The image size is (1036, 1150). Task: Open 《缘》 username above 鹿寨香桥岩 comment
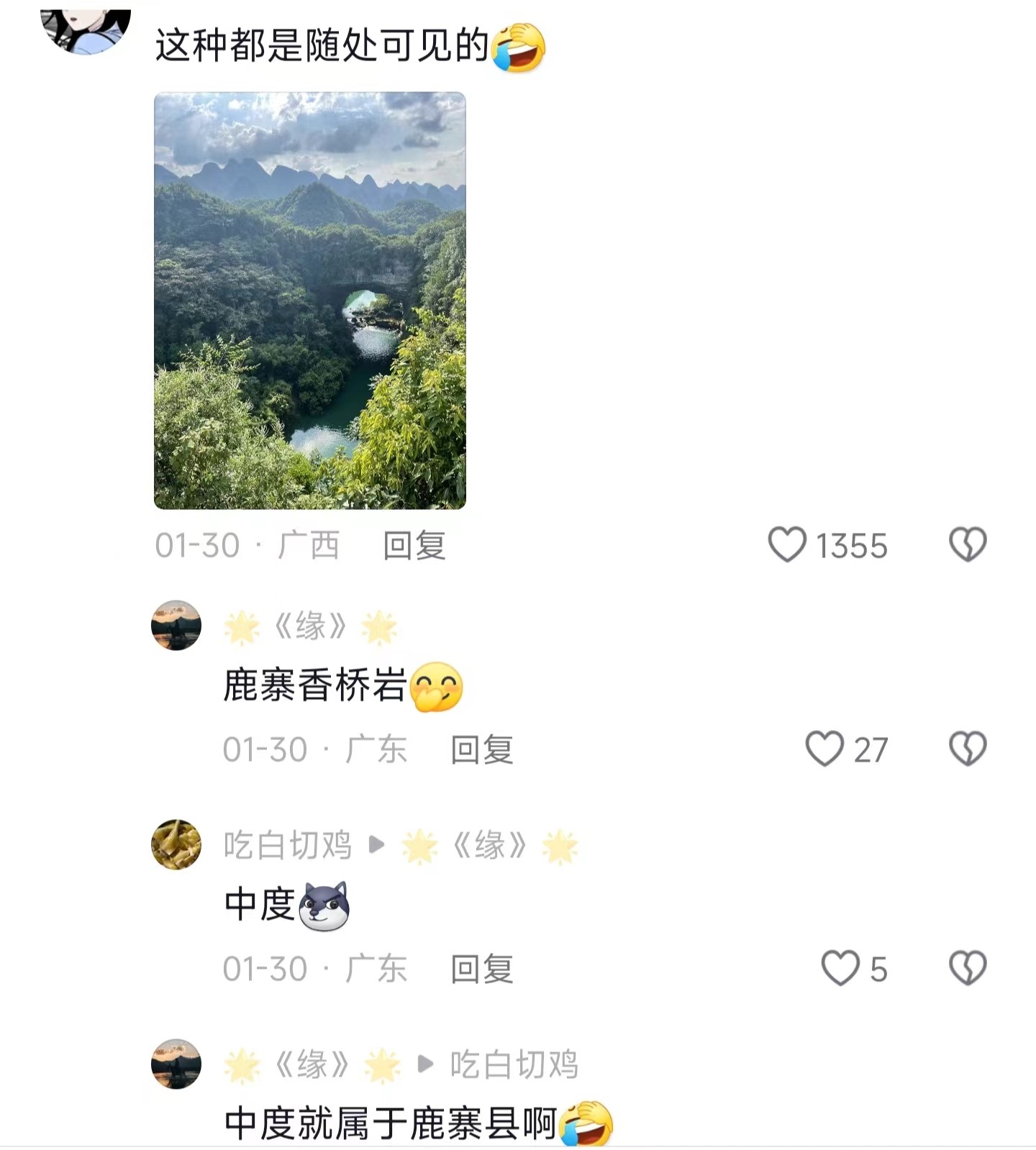pos(310,626)
